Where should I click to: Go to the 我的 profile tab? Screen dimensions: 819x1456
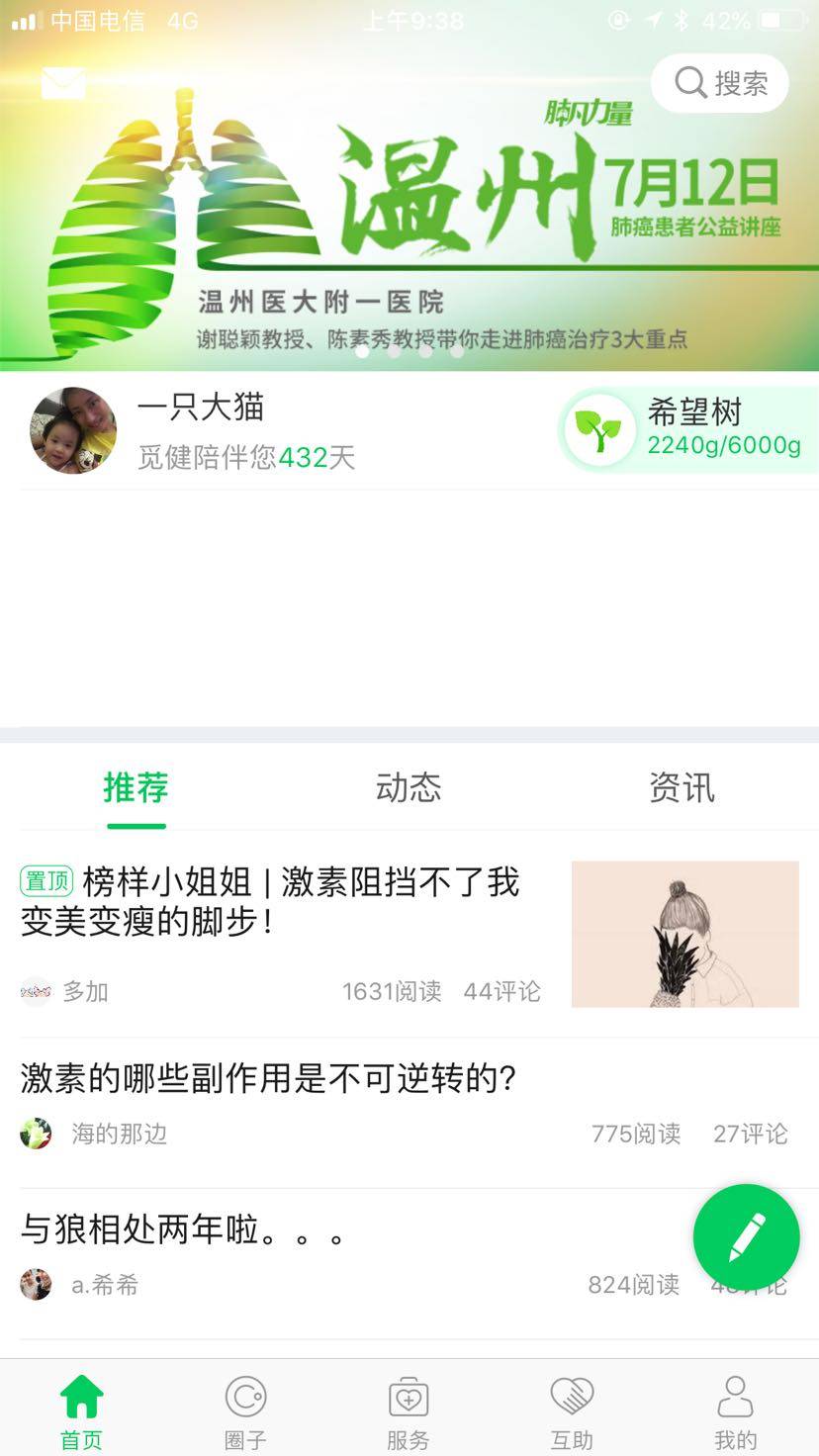click(x=735, y=1410)
